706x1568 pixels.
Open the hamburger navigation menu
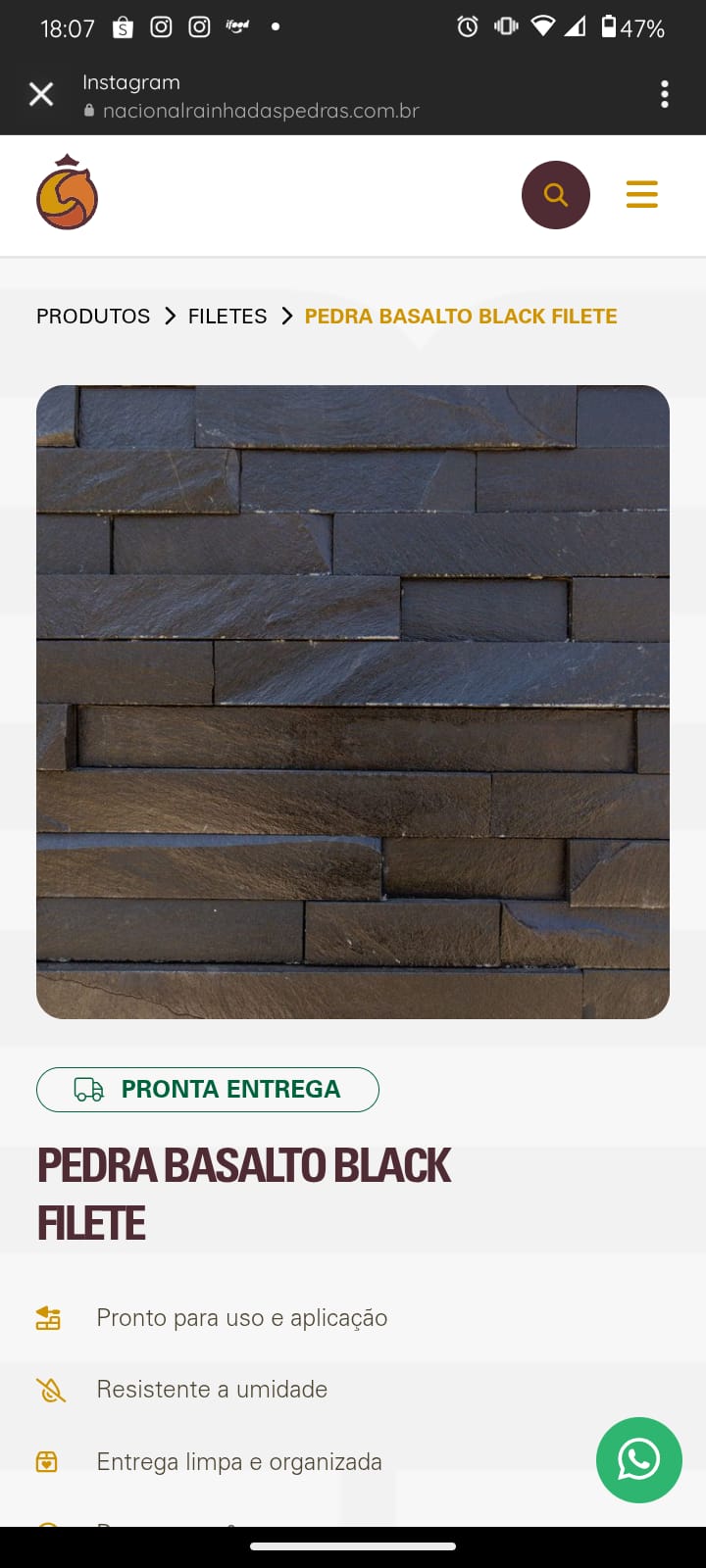tap(642, 194)
